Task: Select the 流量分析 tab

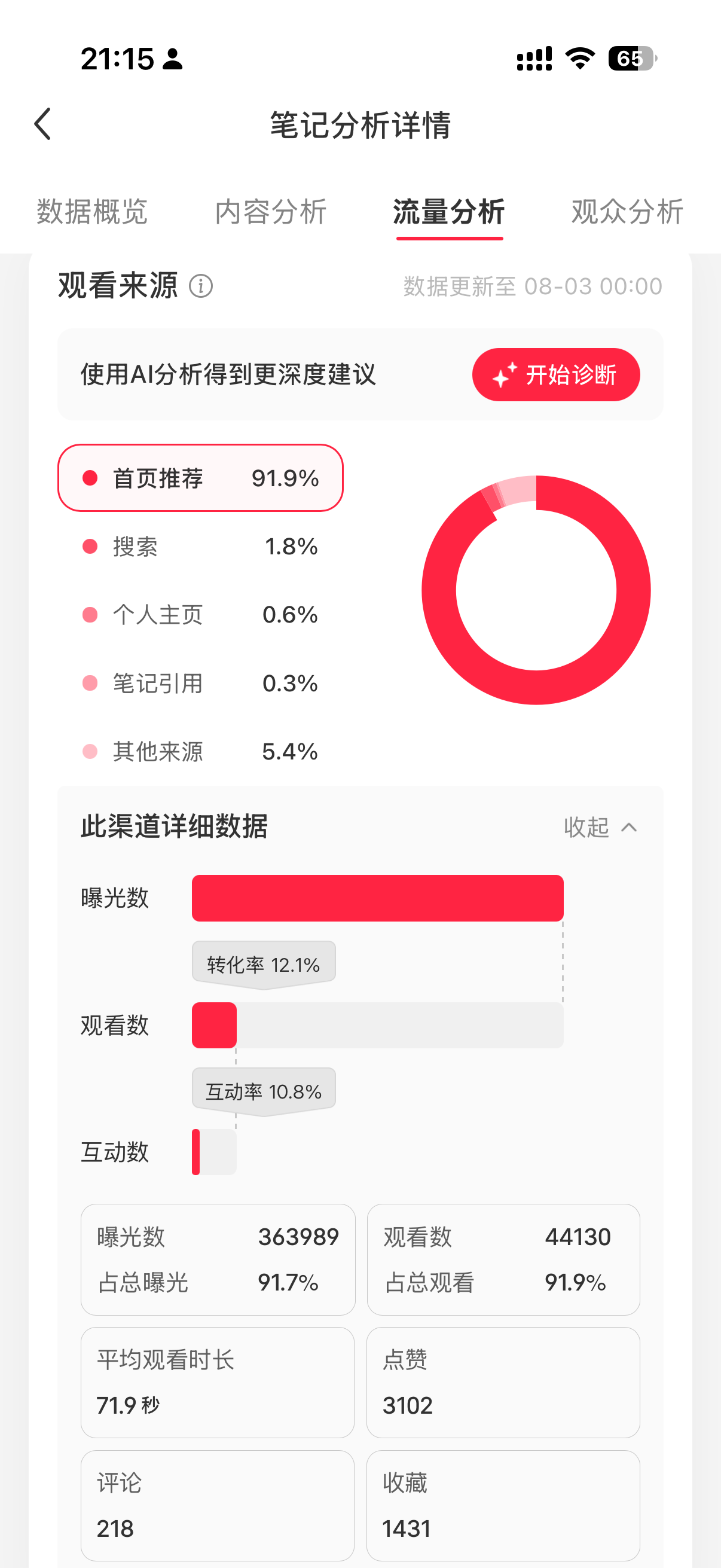Action: (449, 212)
